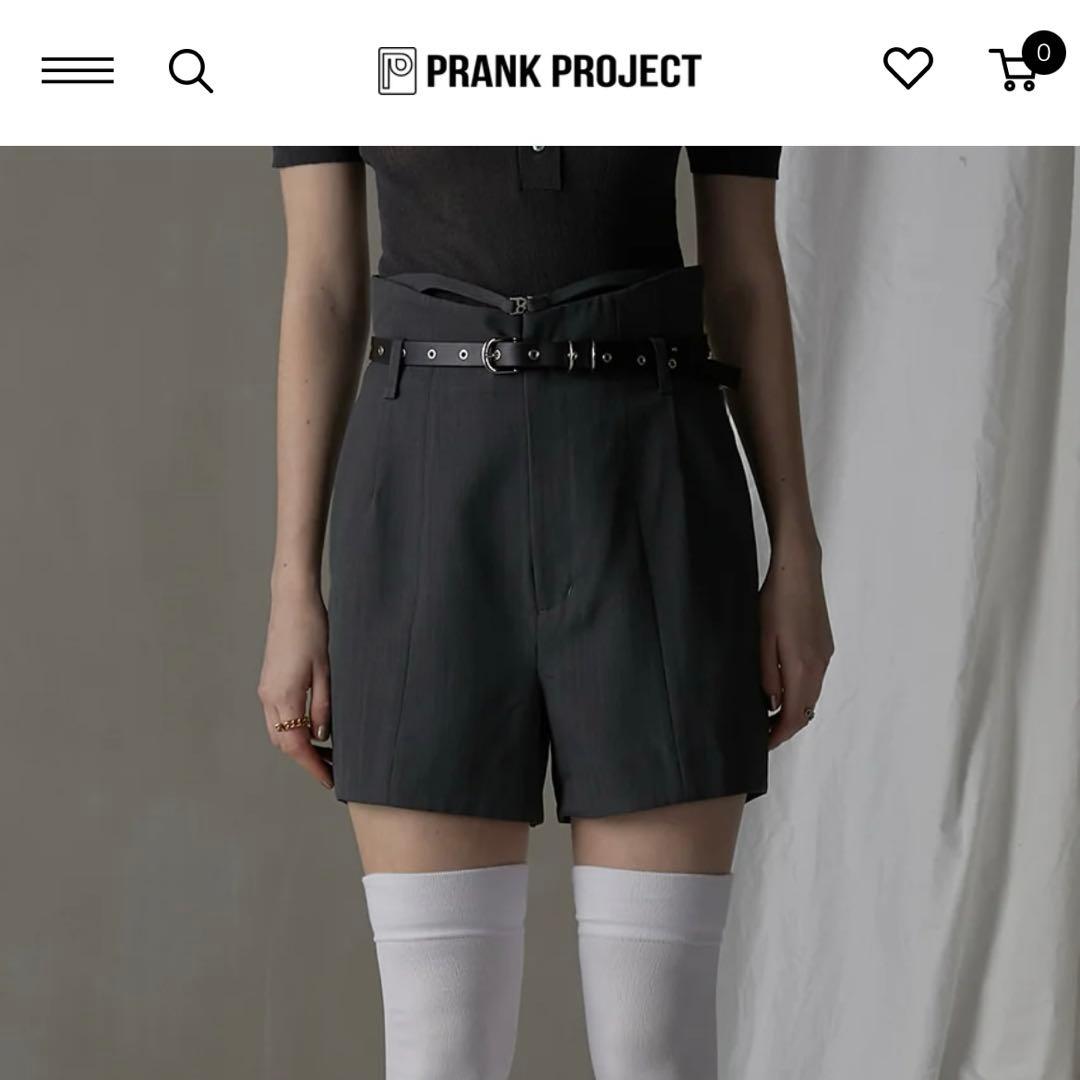Open the search magnifier
This screenshot has height=1080, width=1080.
(x=190, y=72)
